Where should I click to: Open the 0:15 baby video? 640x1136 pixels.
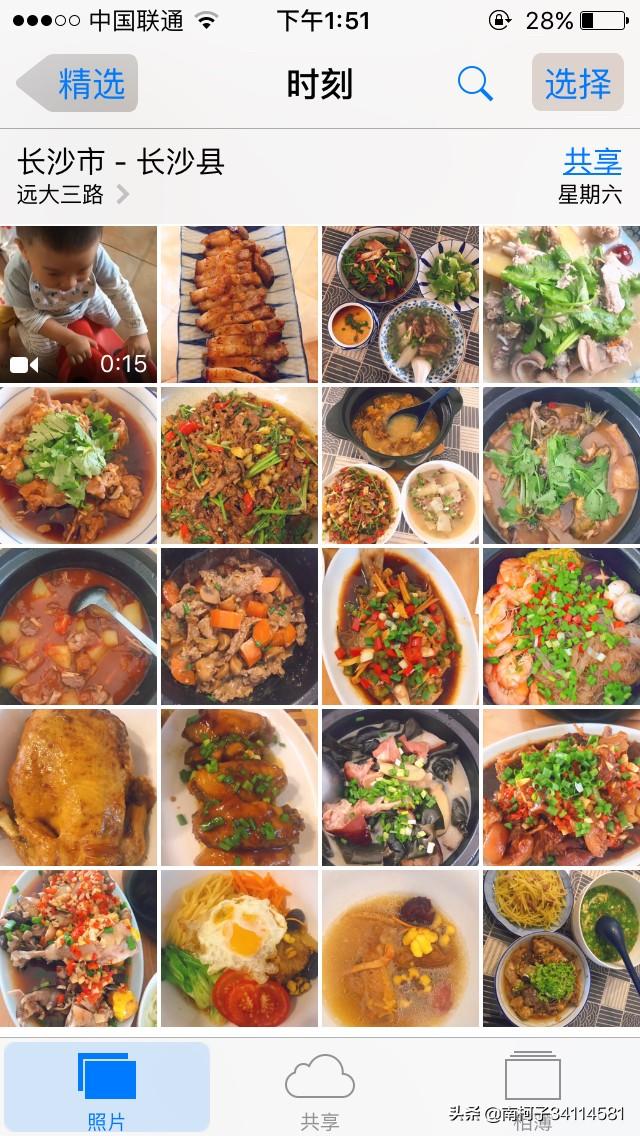tap(78, 304)
